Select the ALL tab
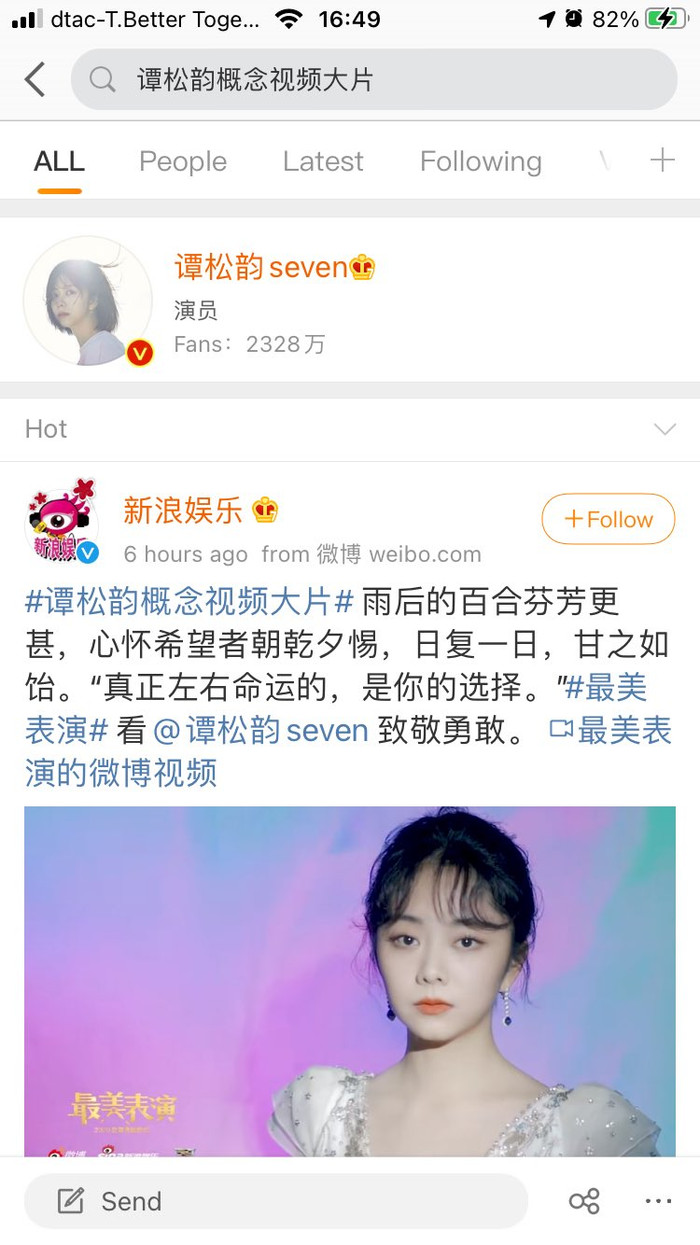 [x=59, y=161]
